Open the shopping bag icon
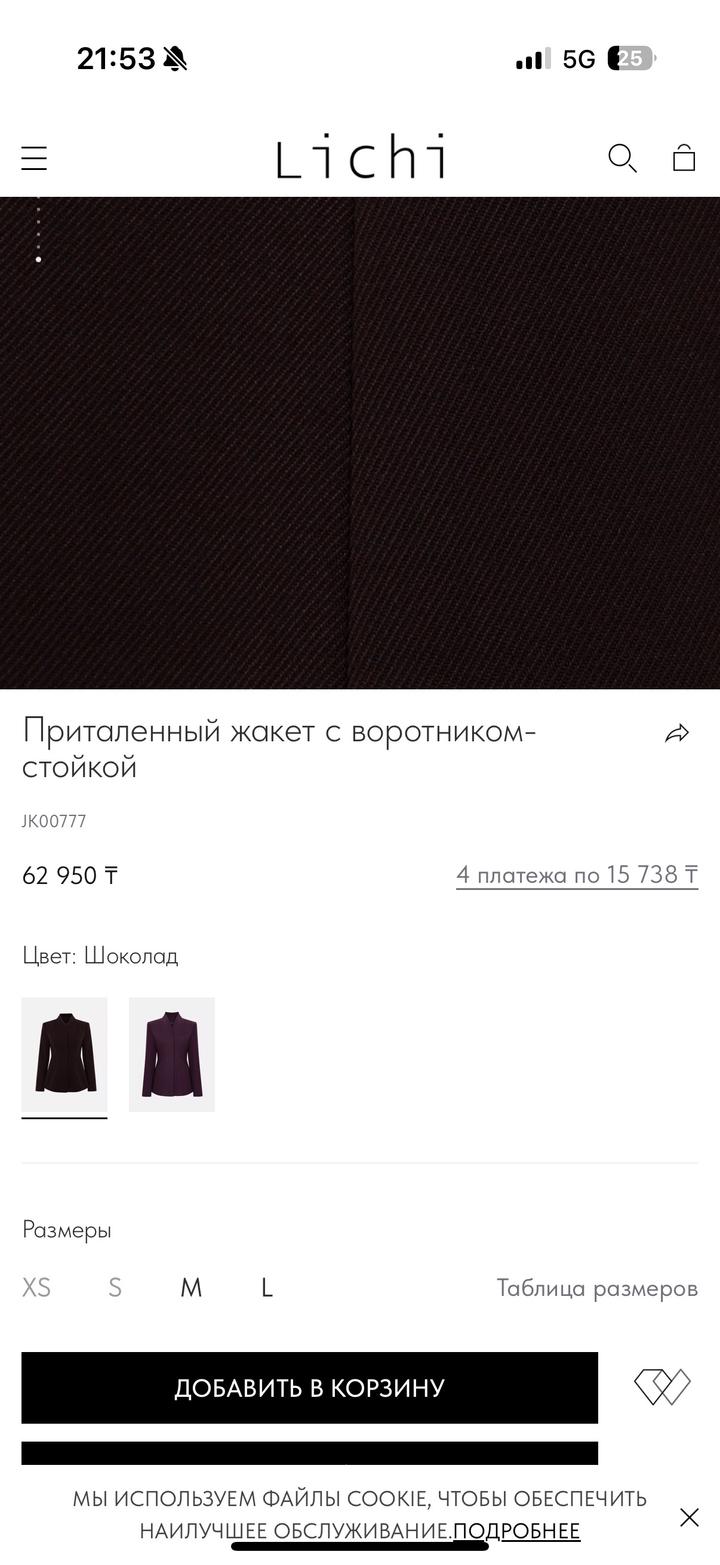The height and width of the screenshot is (1565, 720). pos(684,158)
